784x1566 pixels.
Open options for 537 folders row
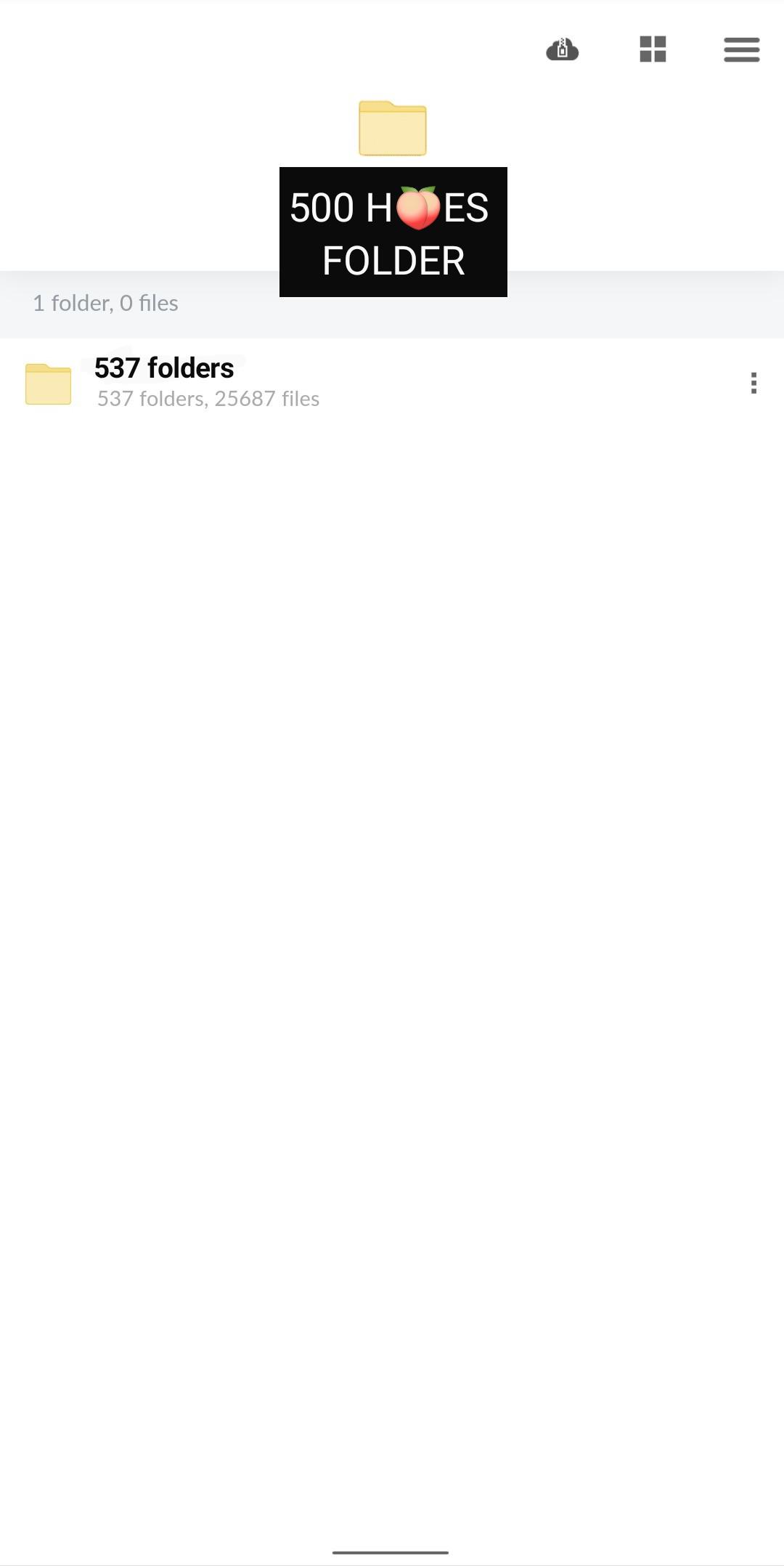click(x=754, y=383)
